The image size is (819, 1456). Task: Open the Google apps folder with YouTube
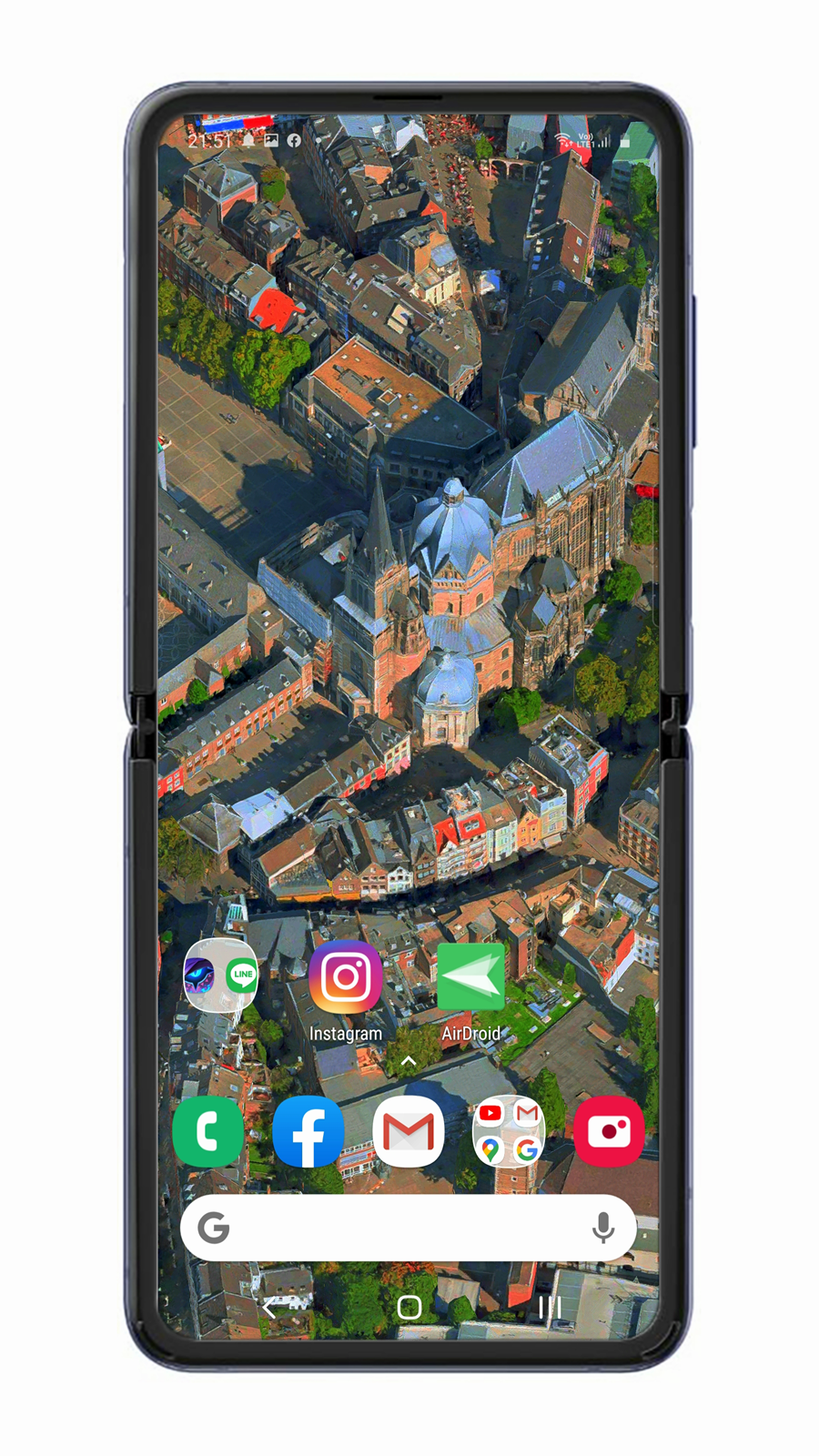pos(509,1132)
